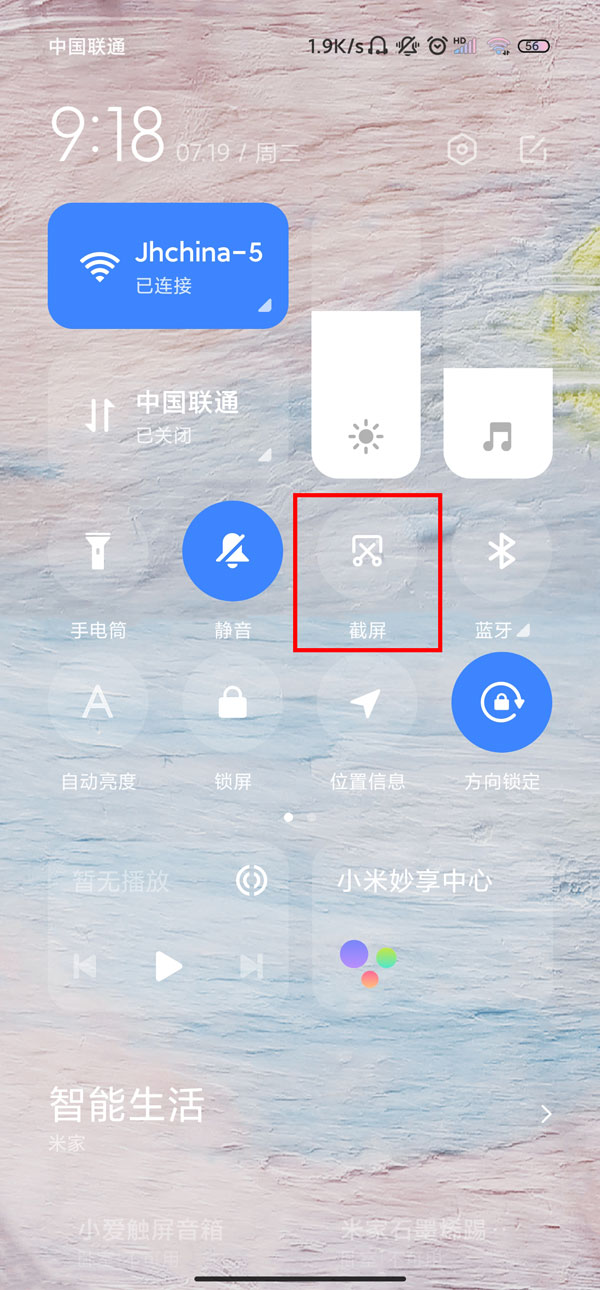The width and height of the screenshot is (600, 1290).
Task: Expand 智能生活 smart home section
Action: click(546, 1114)
